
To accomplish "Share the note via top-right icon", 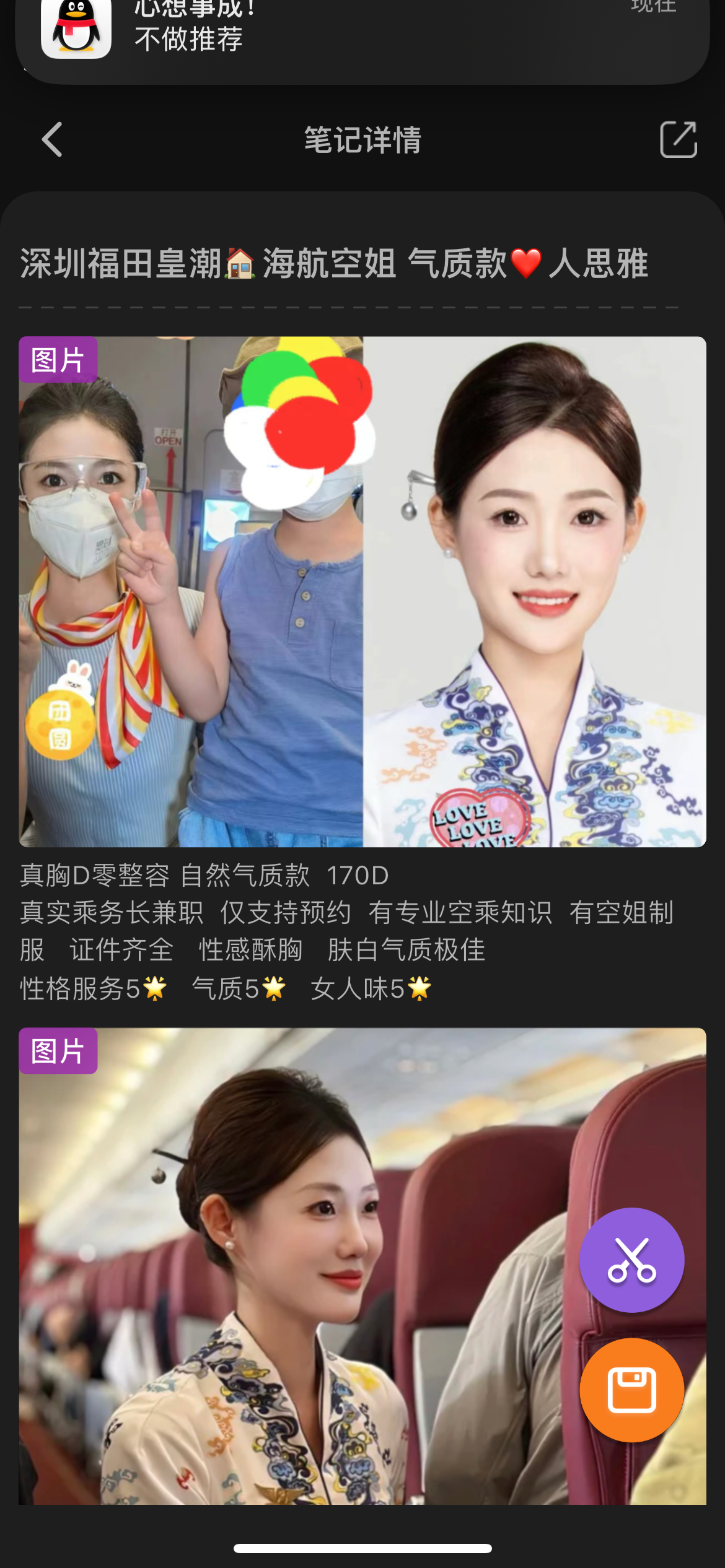I will (678, 139).
